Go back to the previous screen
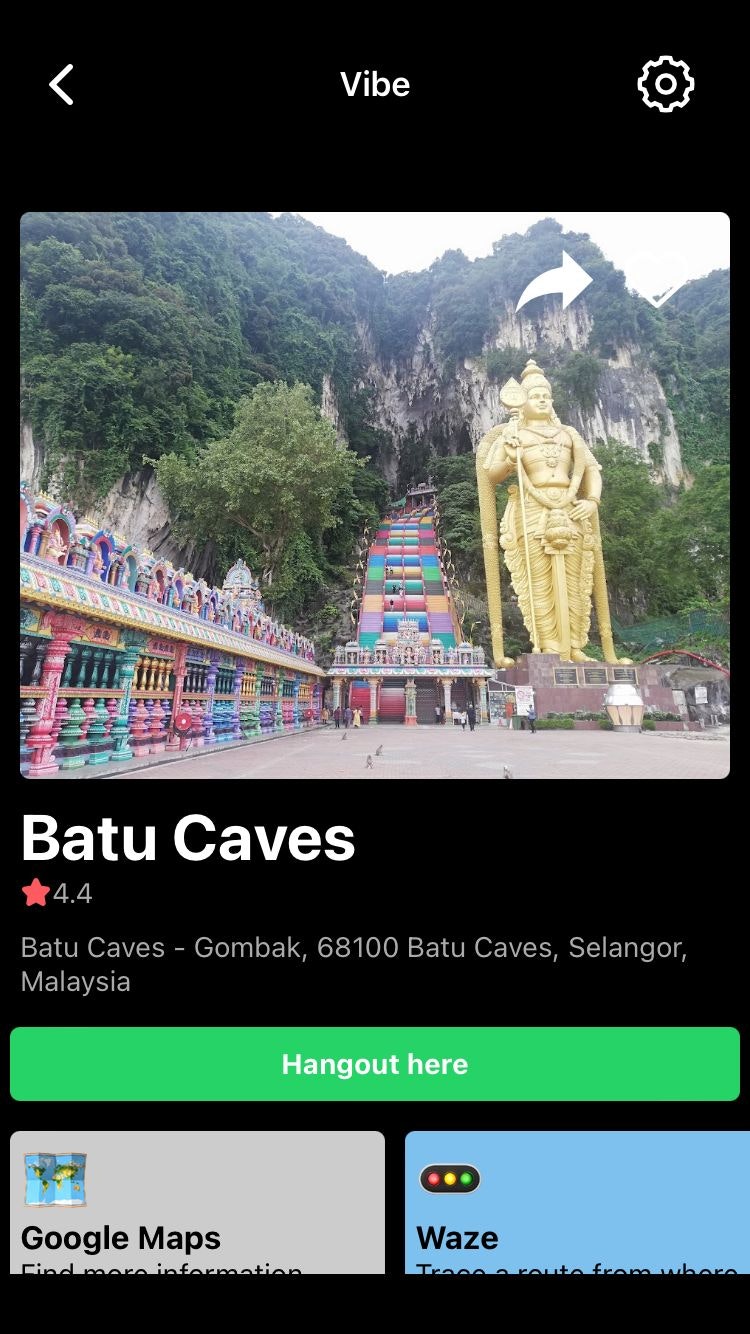 (x=62, y=85)
